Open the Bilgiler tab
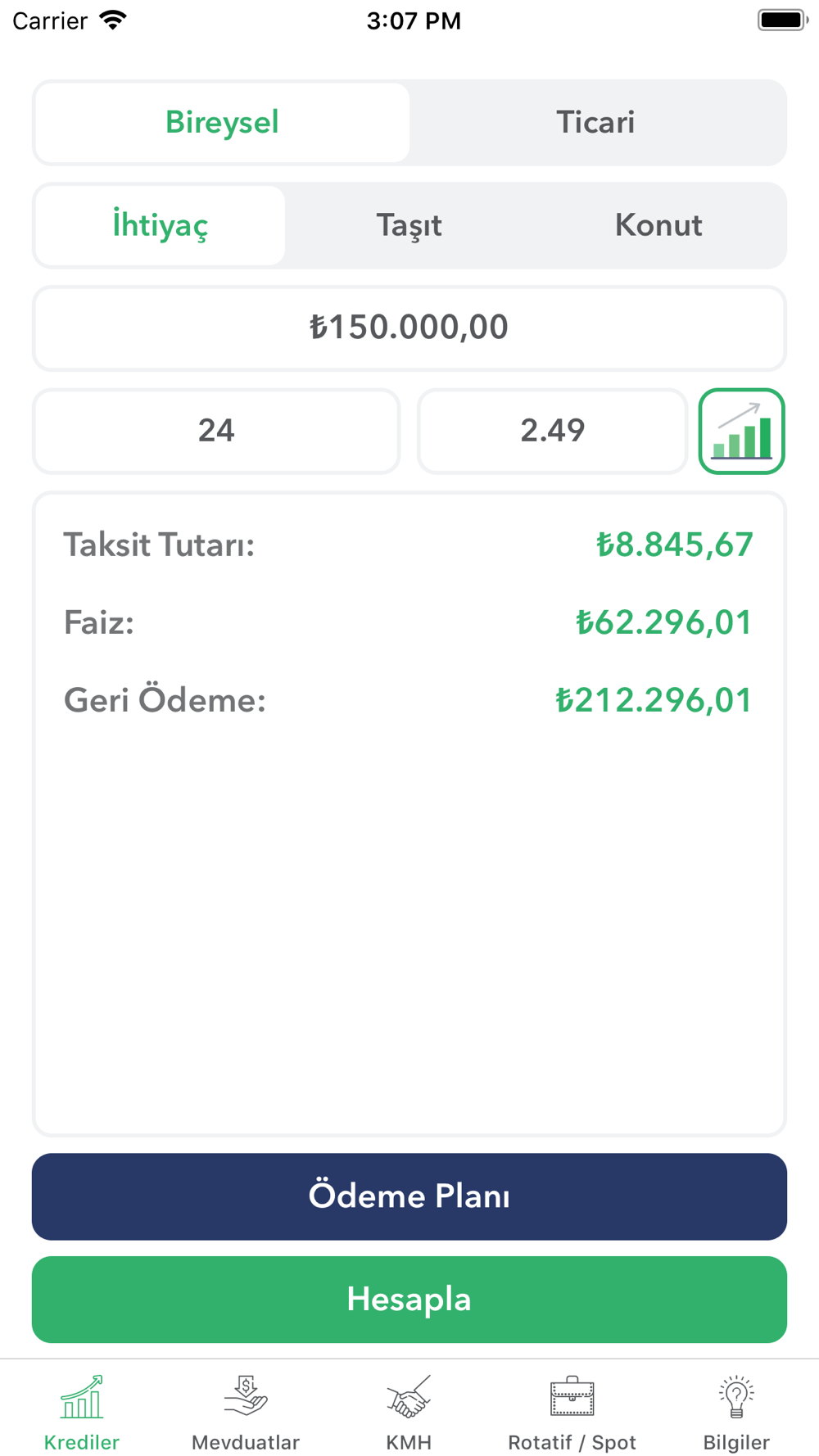Viewport: 819px width, 1456px height. pyautogui.click(x=735, y=1412)
